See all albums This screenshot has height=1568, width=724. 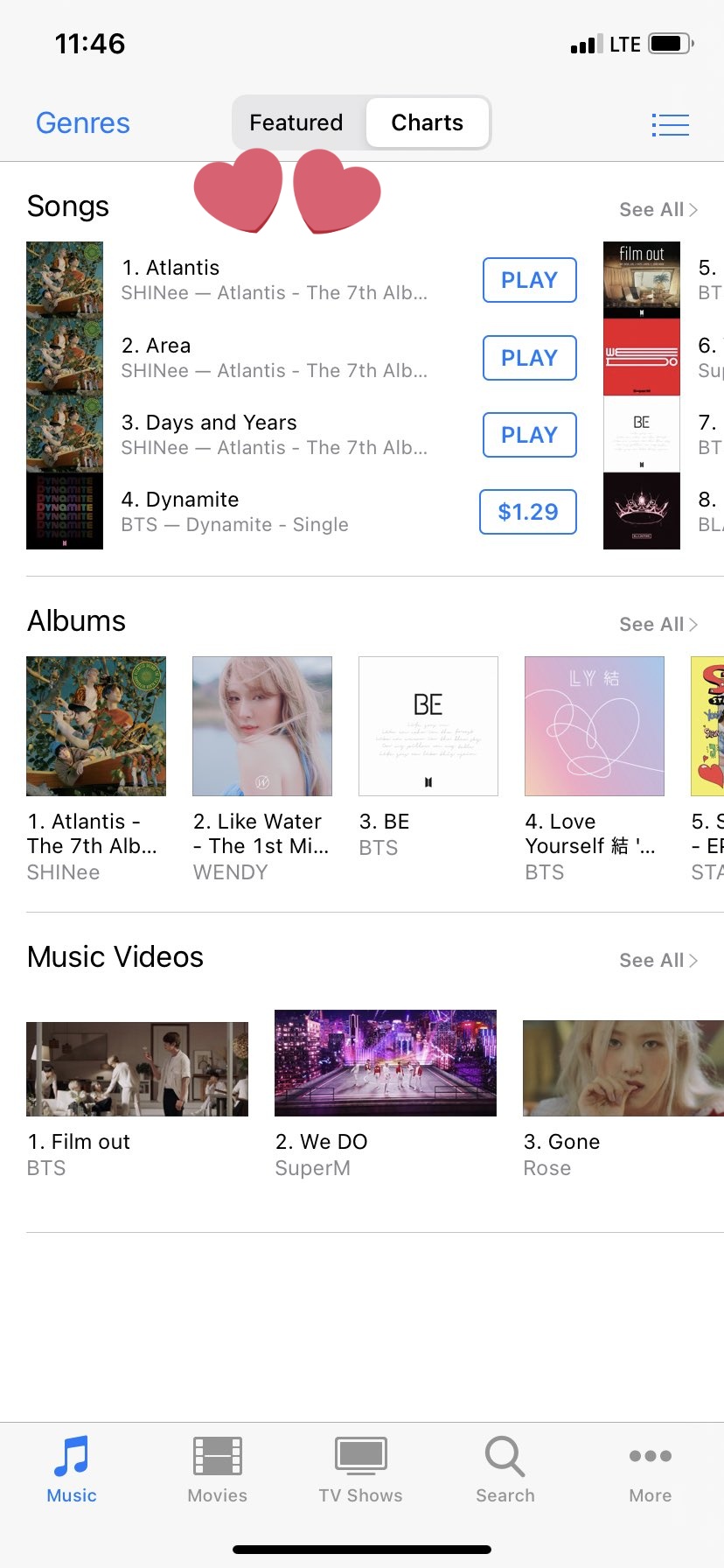pos(658,625)
